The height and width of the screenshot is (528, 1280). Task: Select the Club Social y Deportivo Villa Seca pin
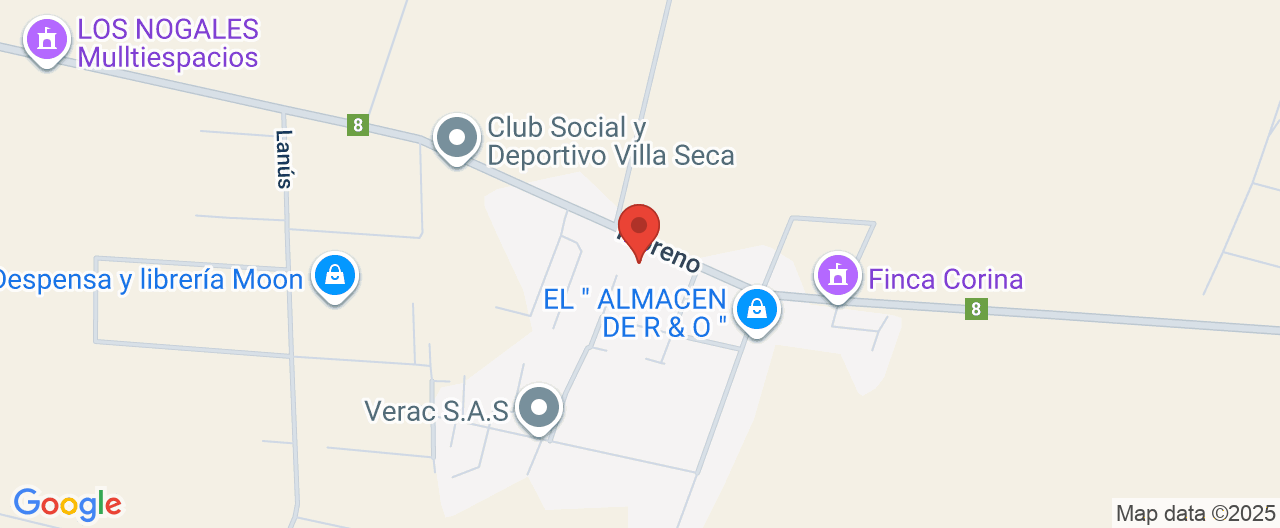pos(457,138)
